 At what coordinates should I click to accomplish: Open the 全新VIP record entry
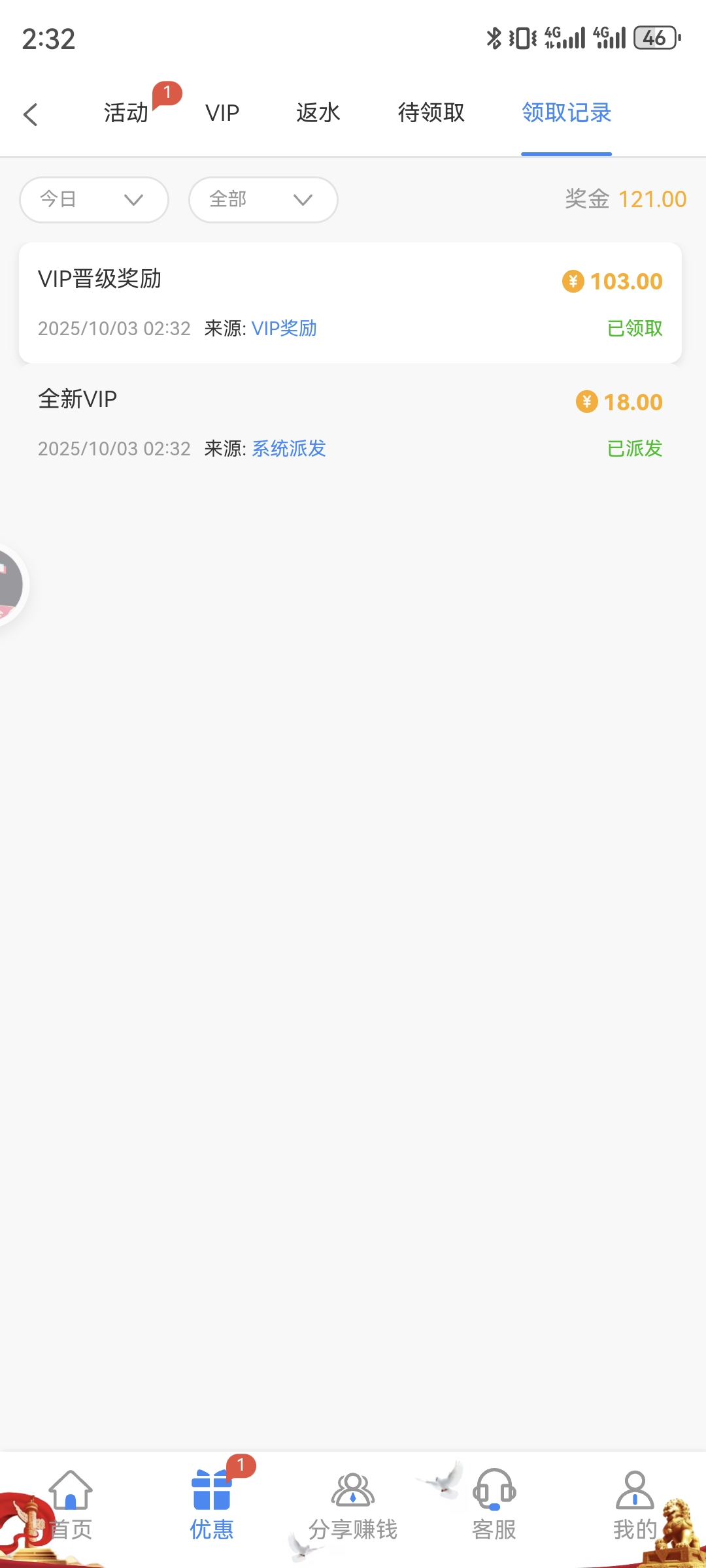[x=350, y=423]
